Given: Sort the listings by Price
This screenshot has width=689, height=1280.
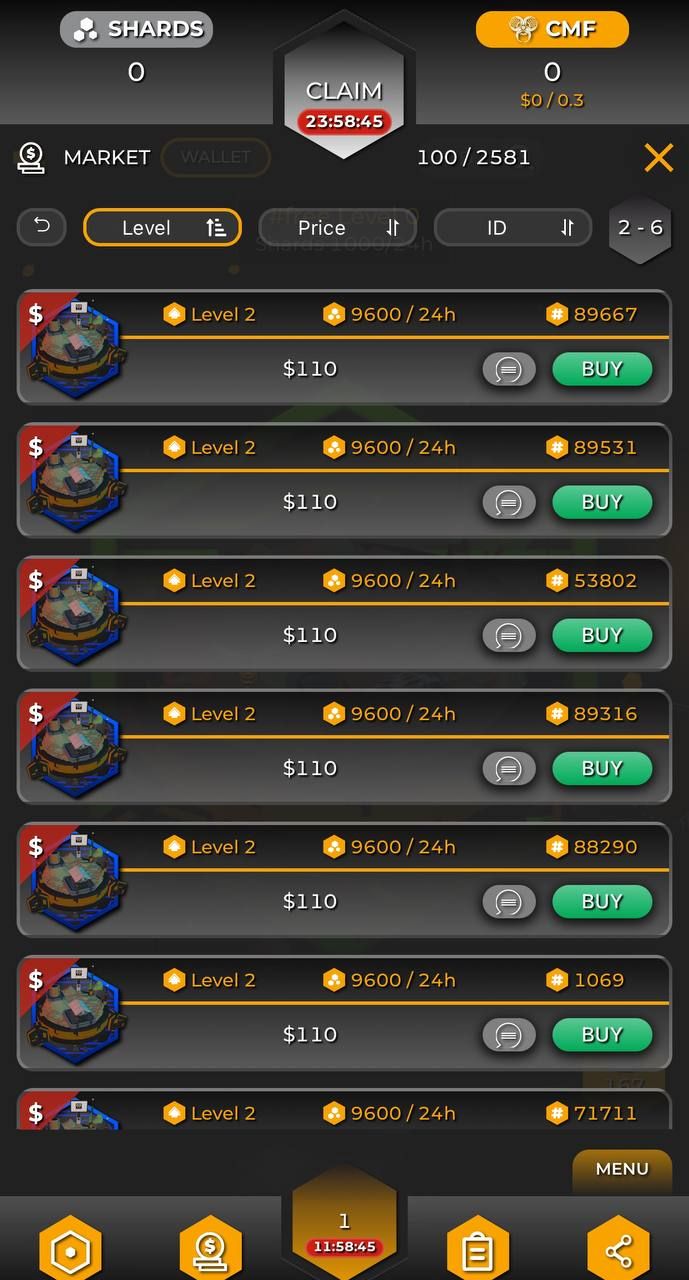Looking at the screenshot, I should [337, 228].
